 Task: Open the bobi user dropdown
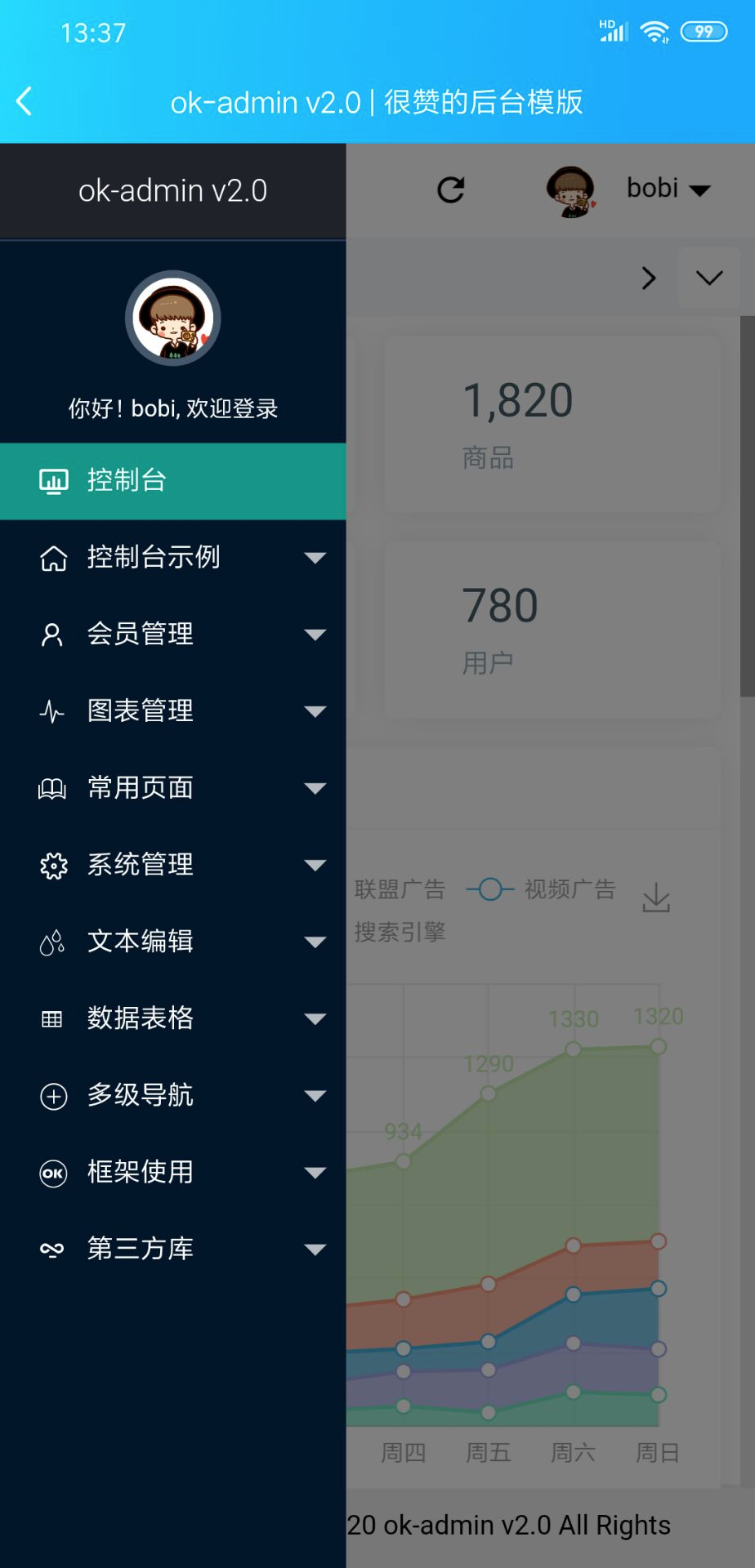629,190
